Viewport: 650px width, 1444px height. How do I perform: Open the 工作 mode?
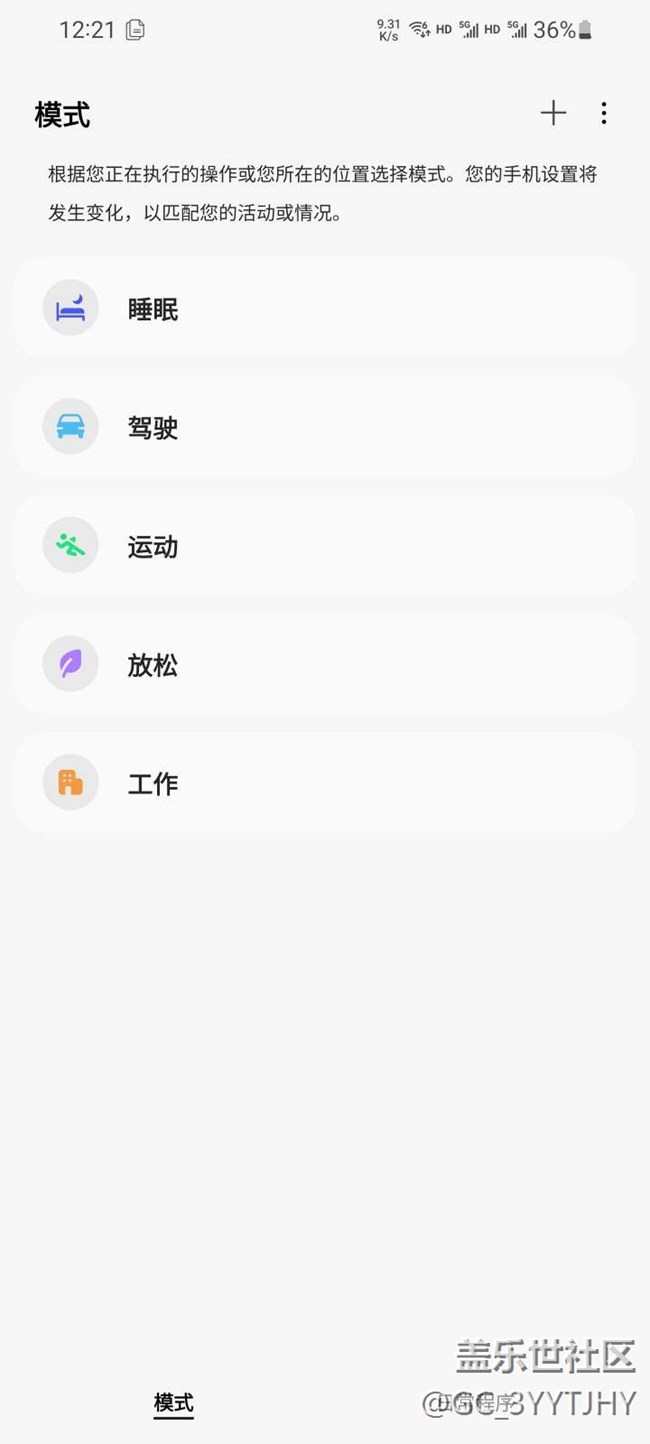coord(324,783)
